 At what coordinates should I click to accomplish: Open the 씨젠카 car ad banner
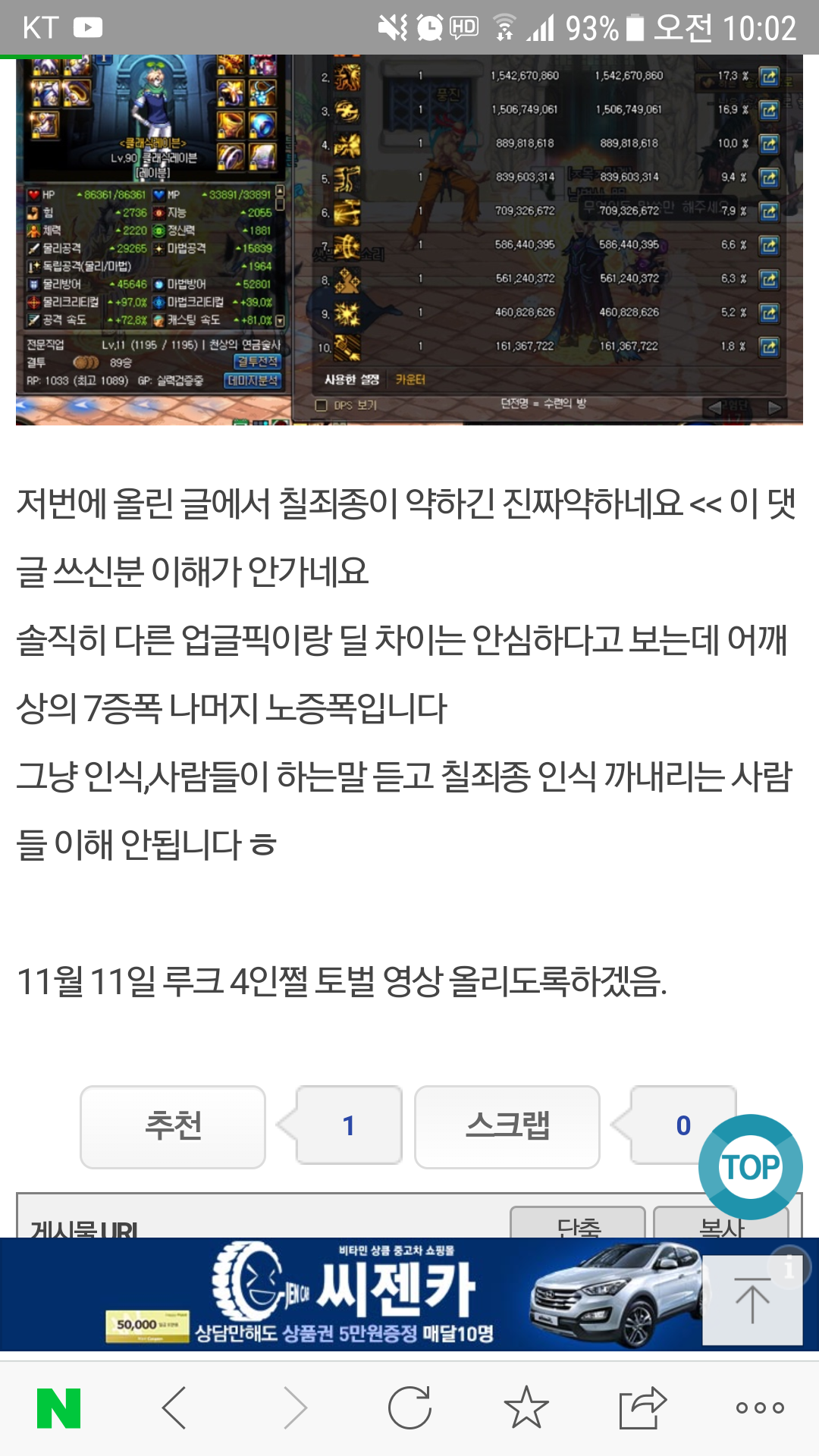[379, 1294]
